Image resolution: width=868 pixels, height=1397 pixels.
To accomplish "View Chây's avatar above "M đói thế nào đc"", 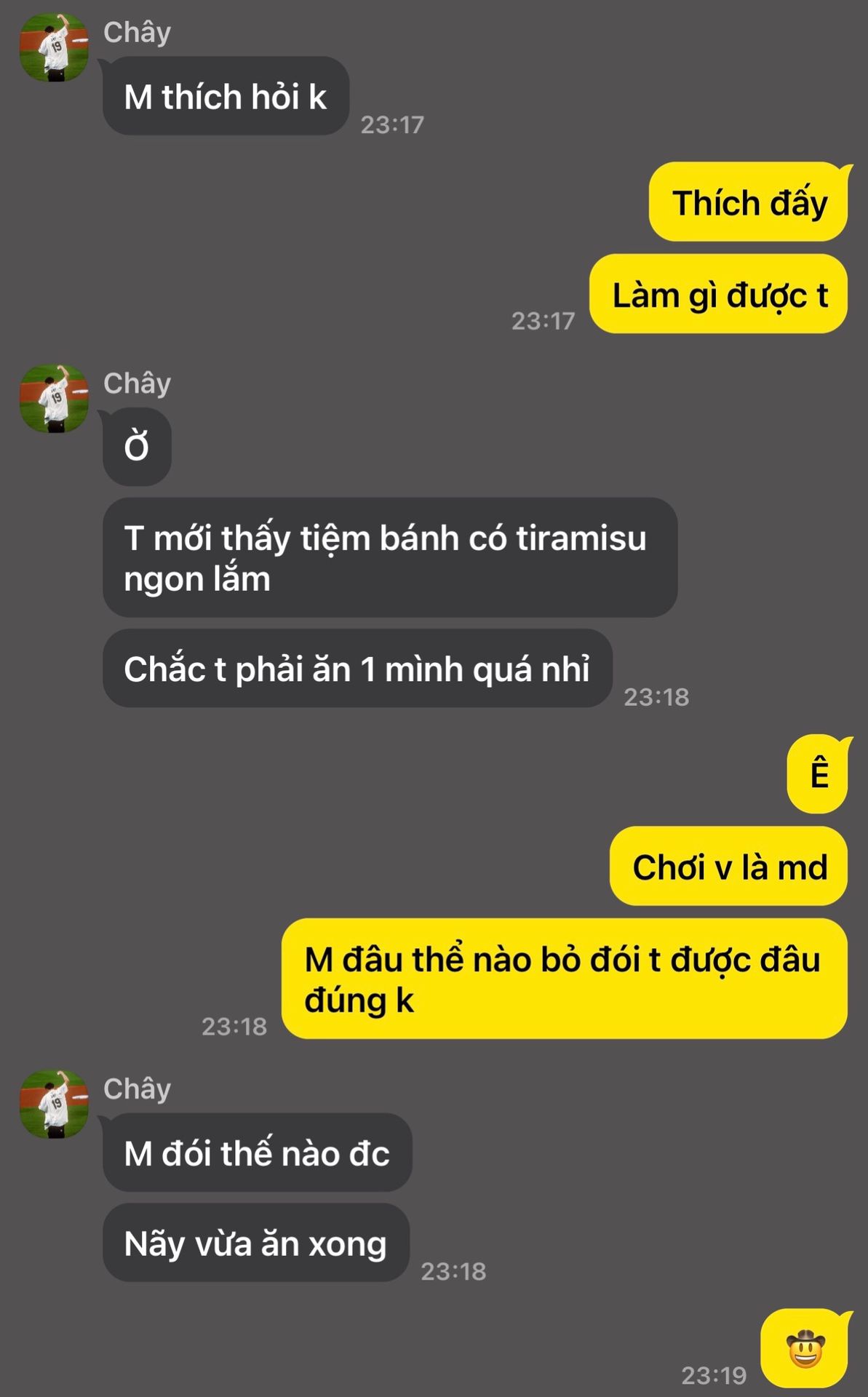I will click(x=53, y=1105).
